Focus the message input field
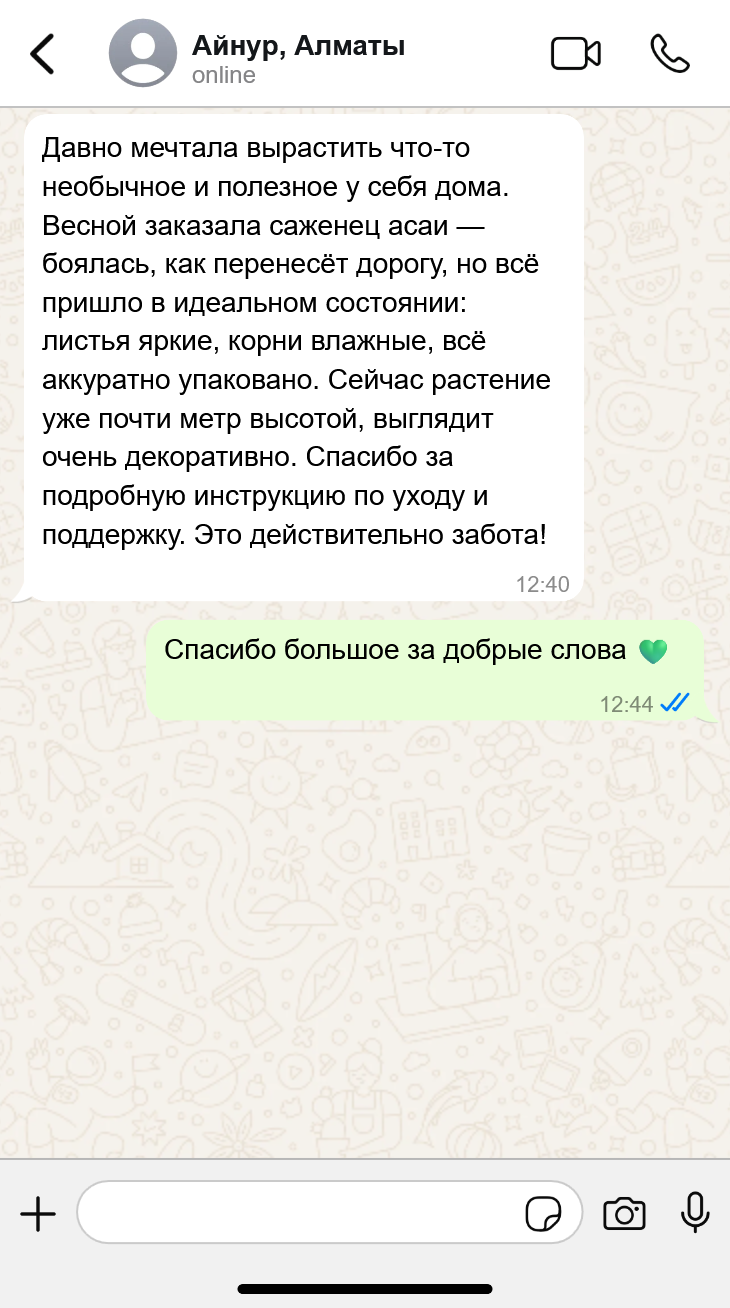Image resolution: width=730 pixels, height=1308 pixels. 300,1213
